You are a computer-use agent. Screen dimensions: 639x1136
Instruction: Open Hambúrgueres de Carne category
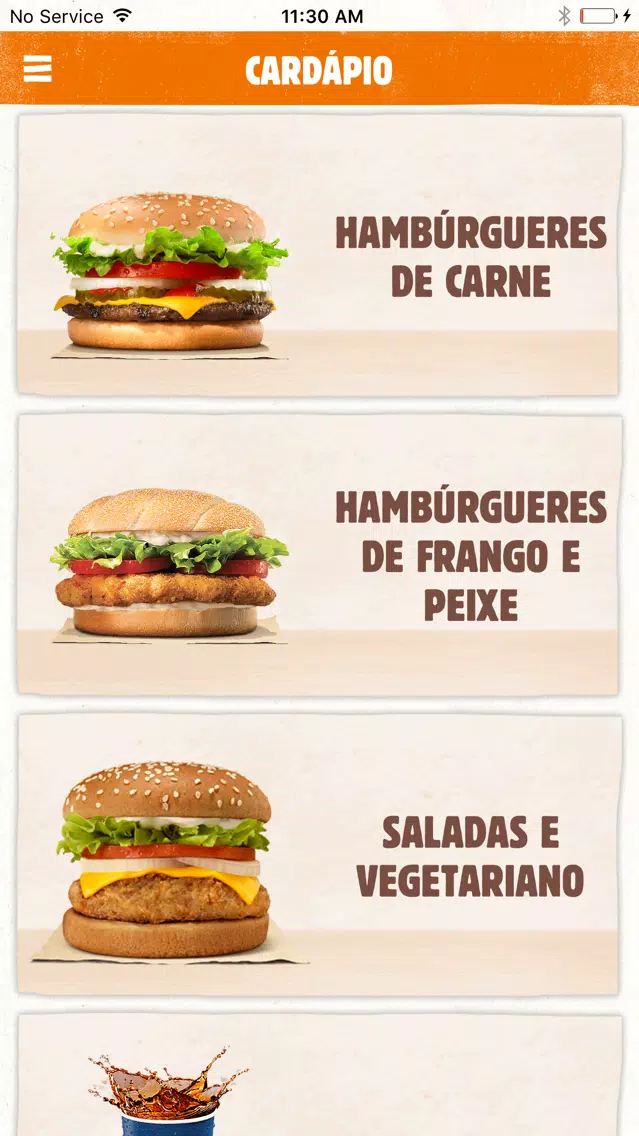point(319,255)
